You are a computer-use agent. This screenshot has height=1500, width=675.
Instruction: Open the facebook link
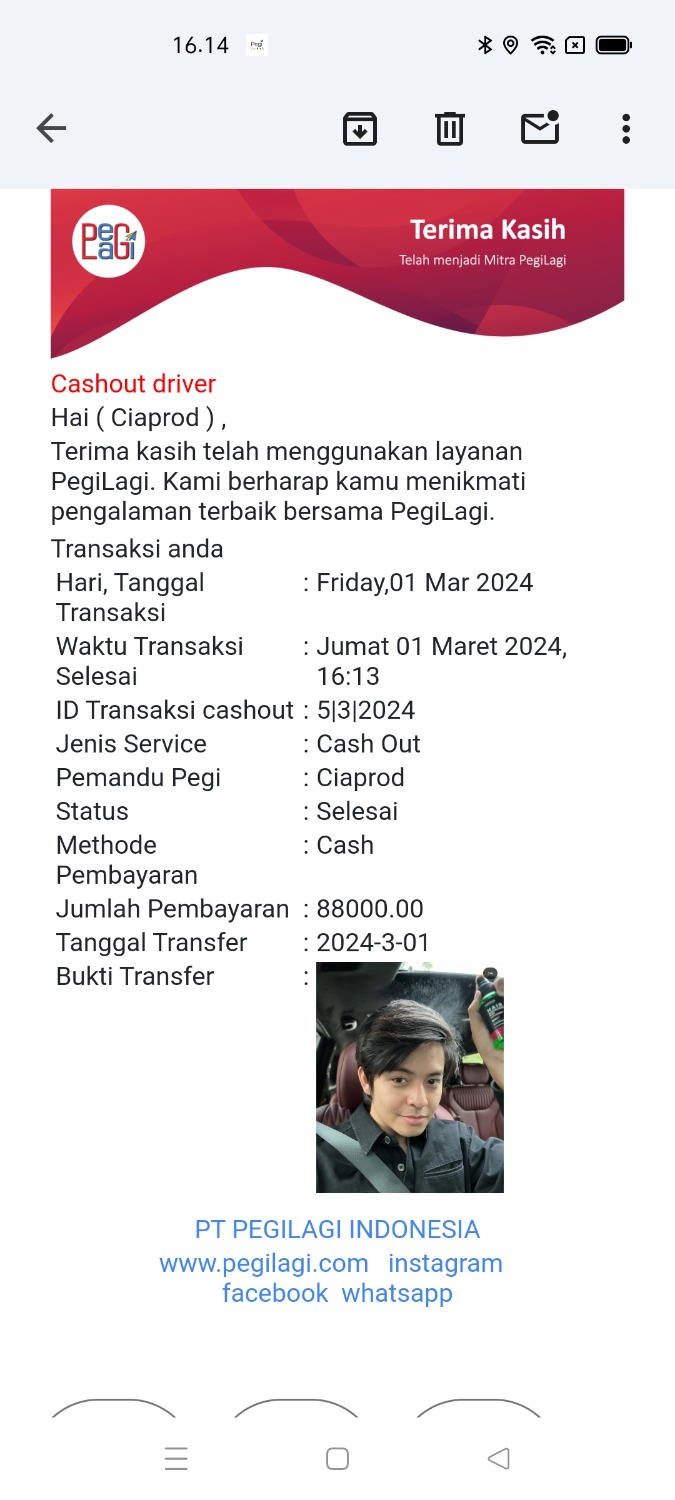click(275, 1293)
